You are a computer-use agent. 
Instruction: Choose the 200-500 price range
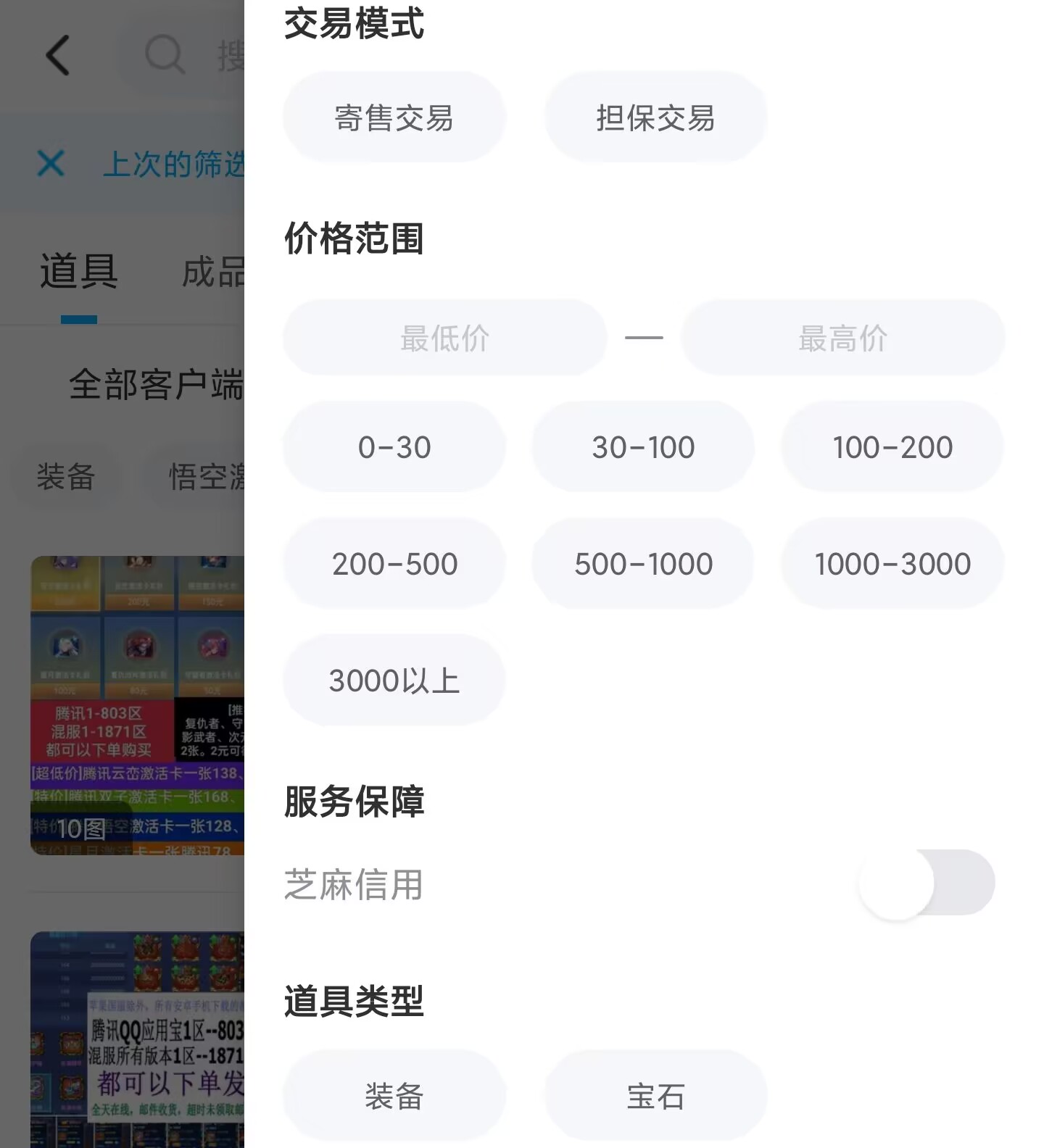[x=394, y=564]
